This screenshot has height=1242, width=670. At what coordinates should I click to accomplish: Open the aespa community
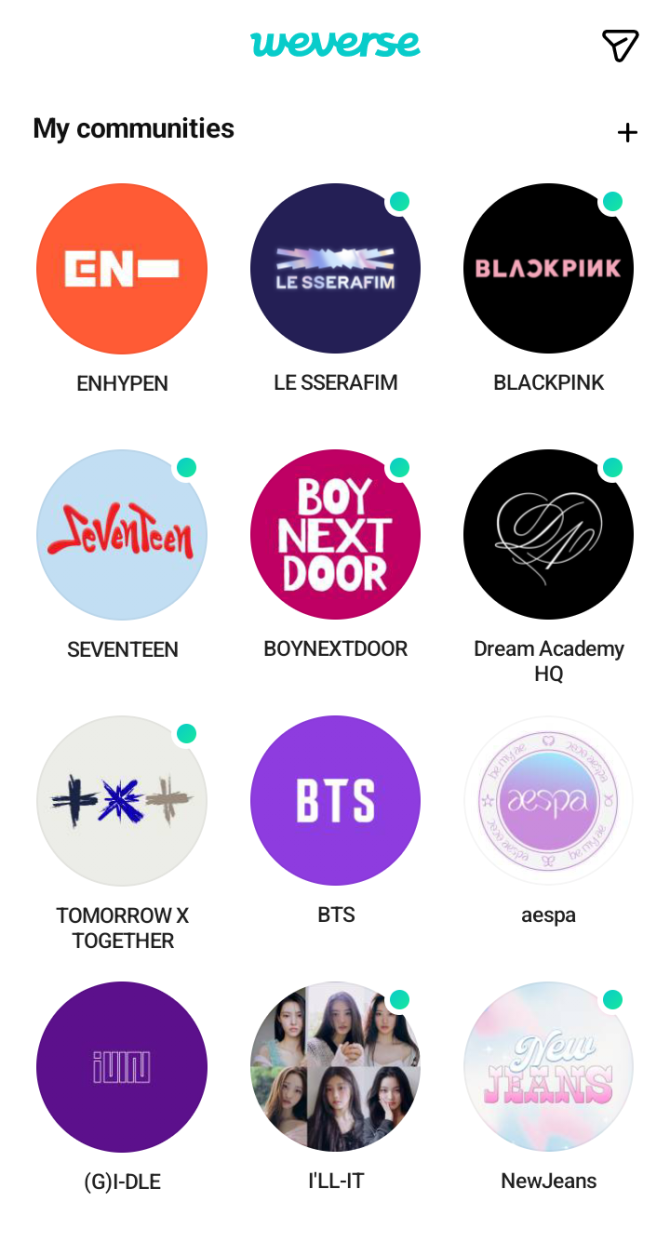(548, 800)
